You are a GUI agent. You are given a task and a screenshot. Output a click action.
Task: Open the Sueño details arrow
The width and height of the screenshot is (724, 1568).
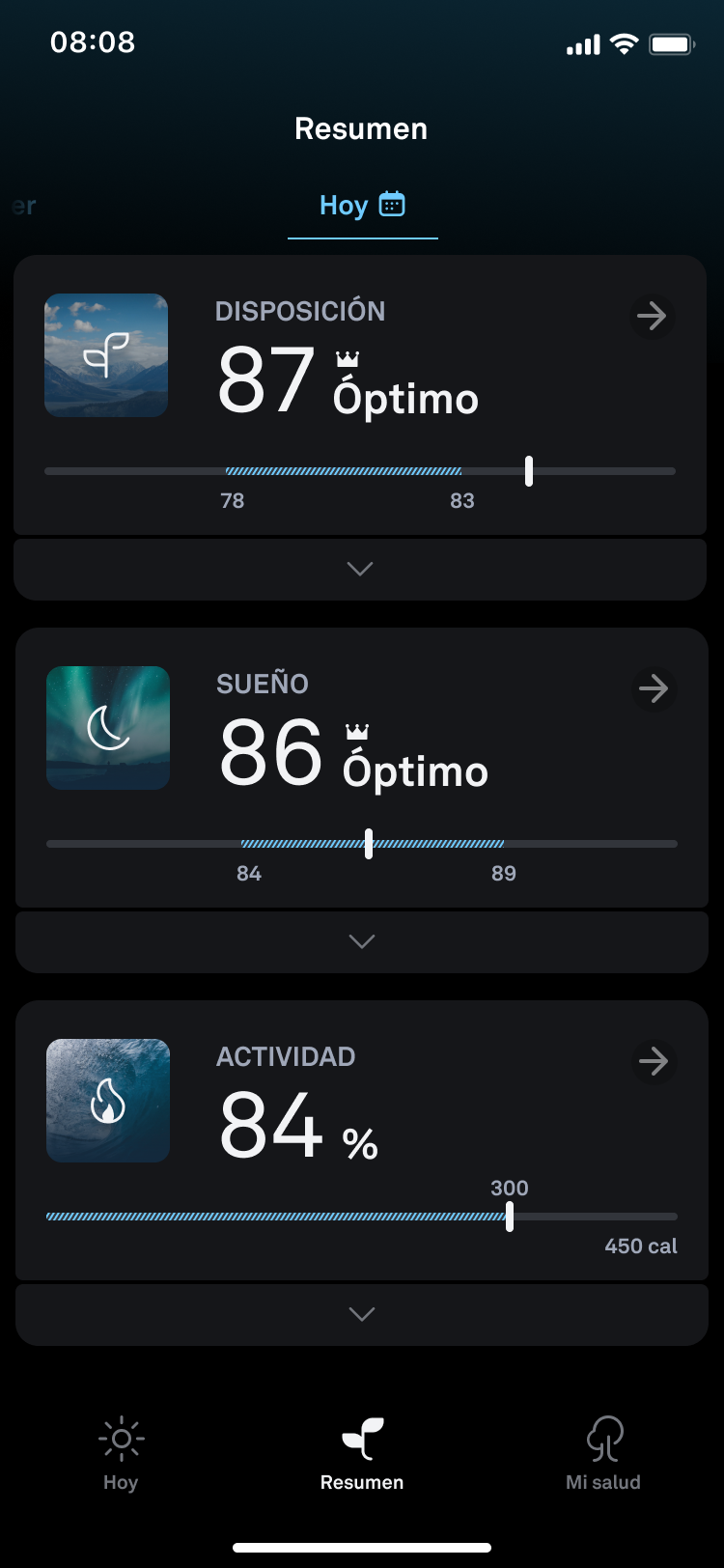click(654, 688)
